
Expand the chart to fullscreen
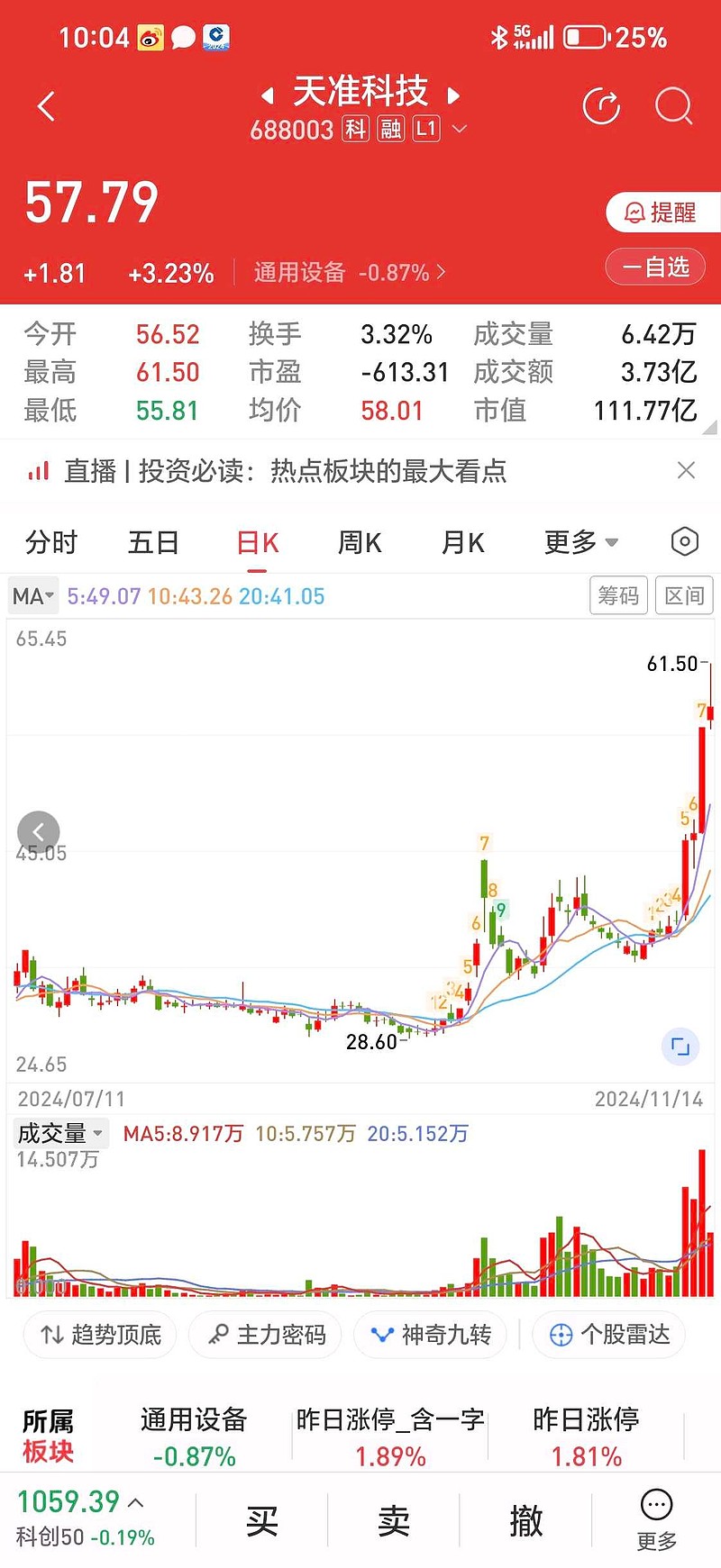(680, 1047)
